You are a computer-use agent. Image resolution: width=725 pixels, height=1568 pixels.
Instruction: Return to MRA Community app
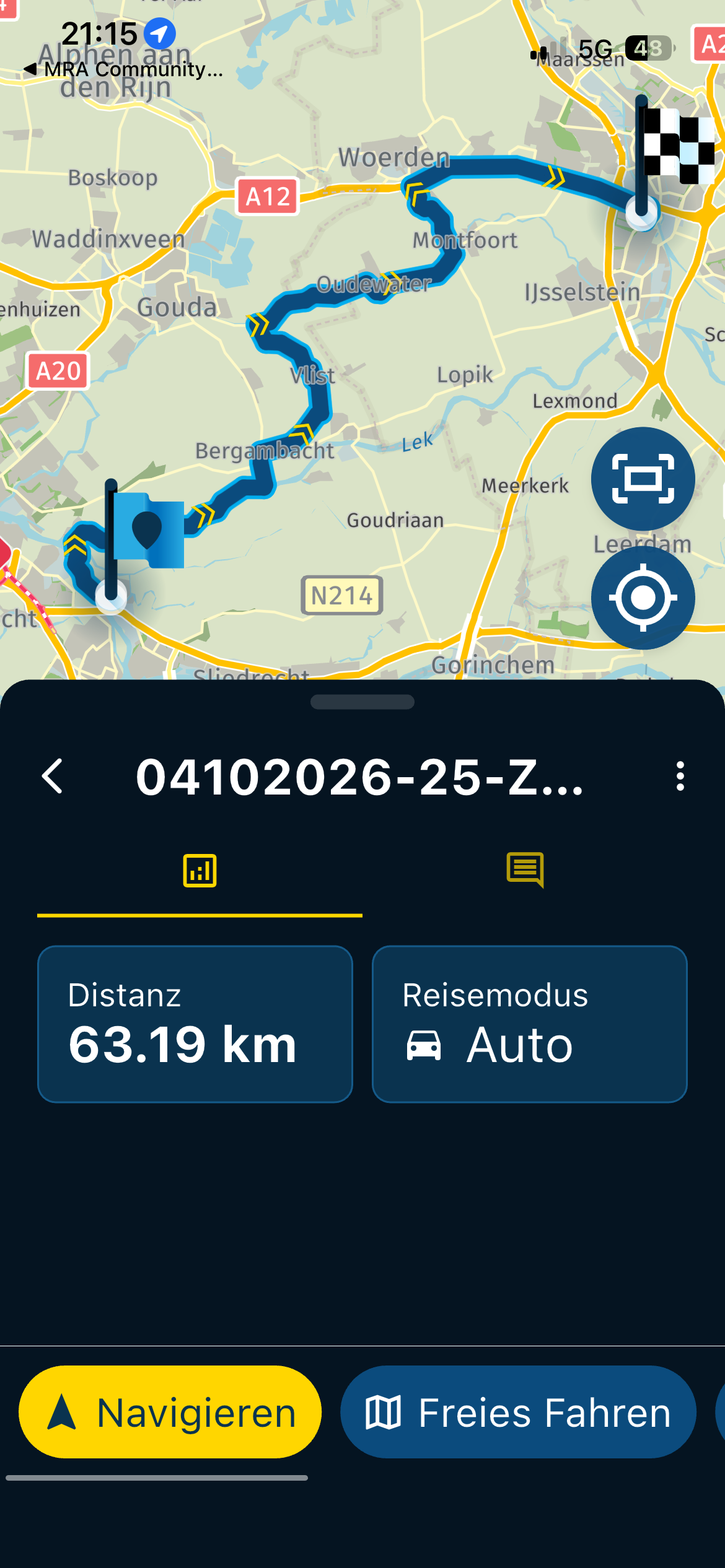pyautogui.click(x=123, y=69)
